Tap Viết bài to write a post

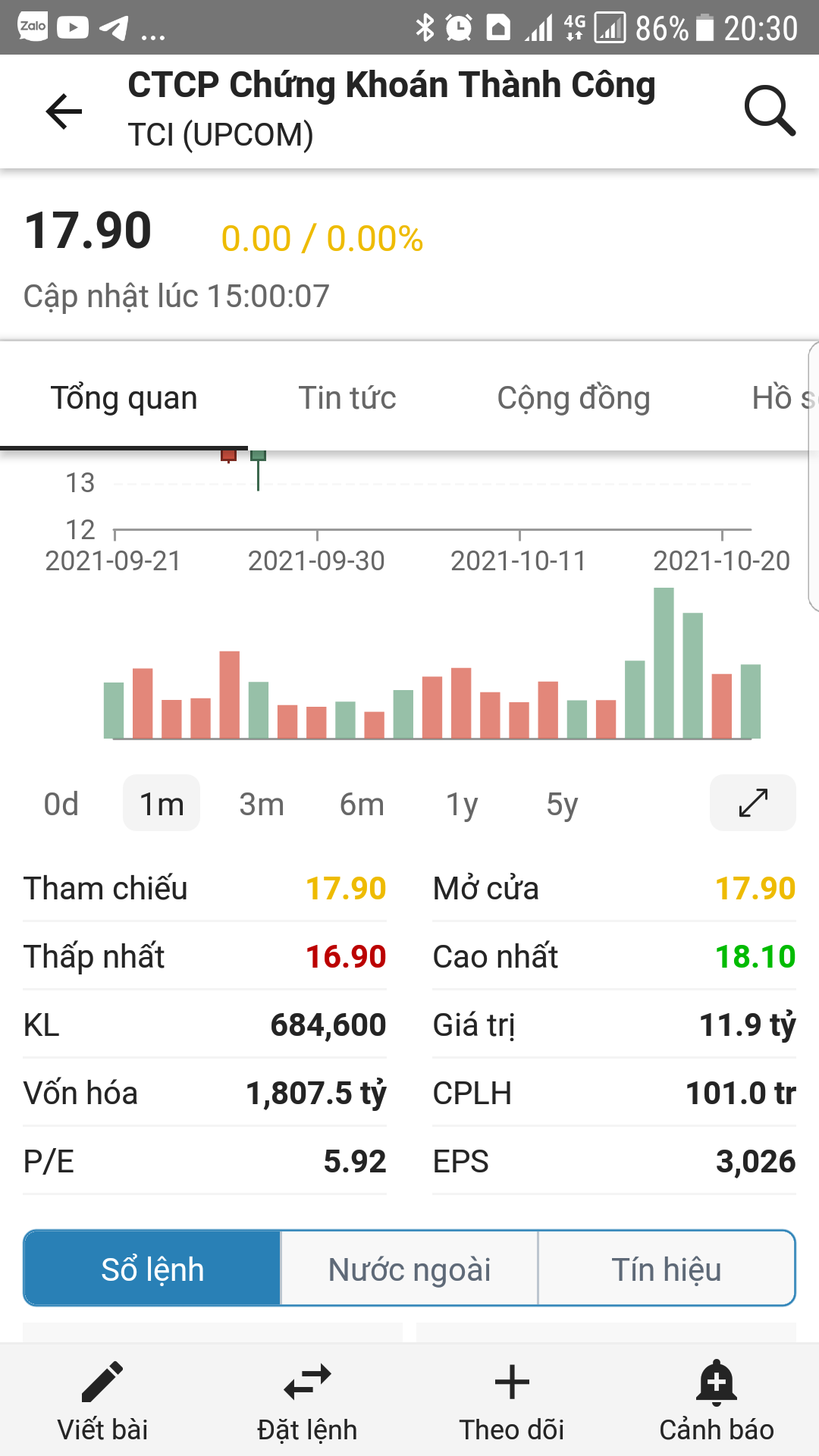click(x=102, y=1401)
